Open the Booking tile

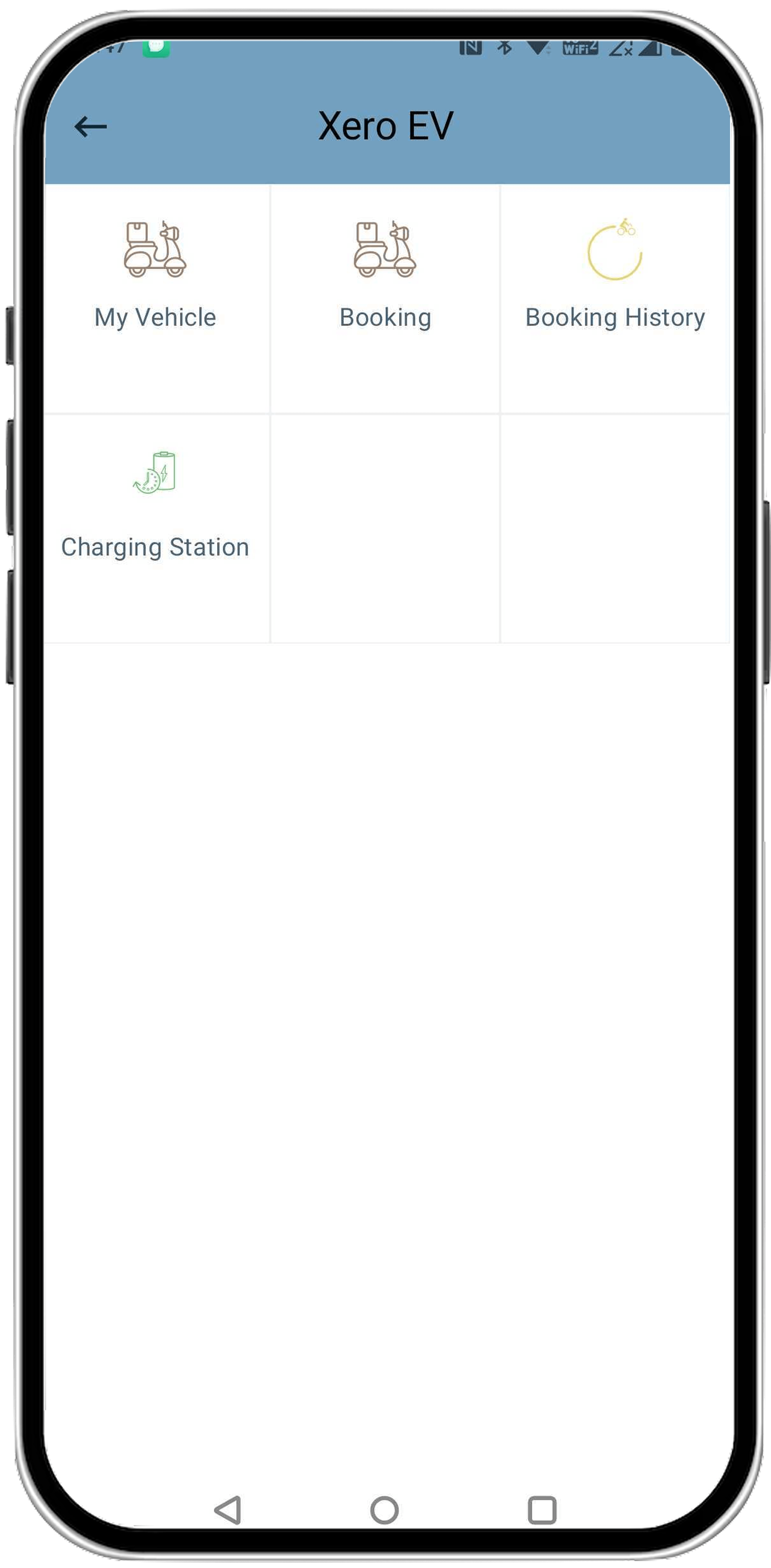pos(385,277)
